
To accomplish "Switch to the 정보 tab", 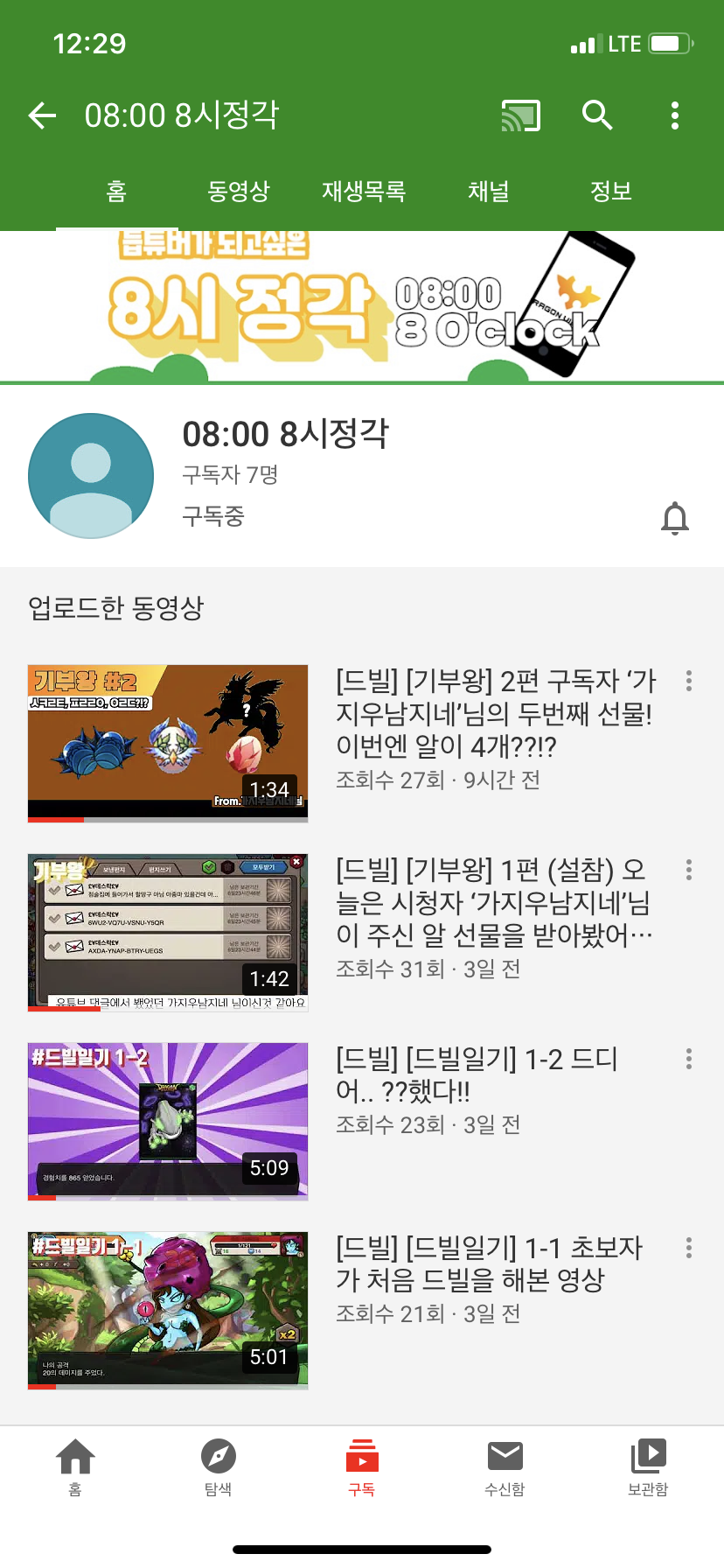I will (610, 191).
